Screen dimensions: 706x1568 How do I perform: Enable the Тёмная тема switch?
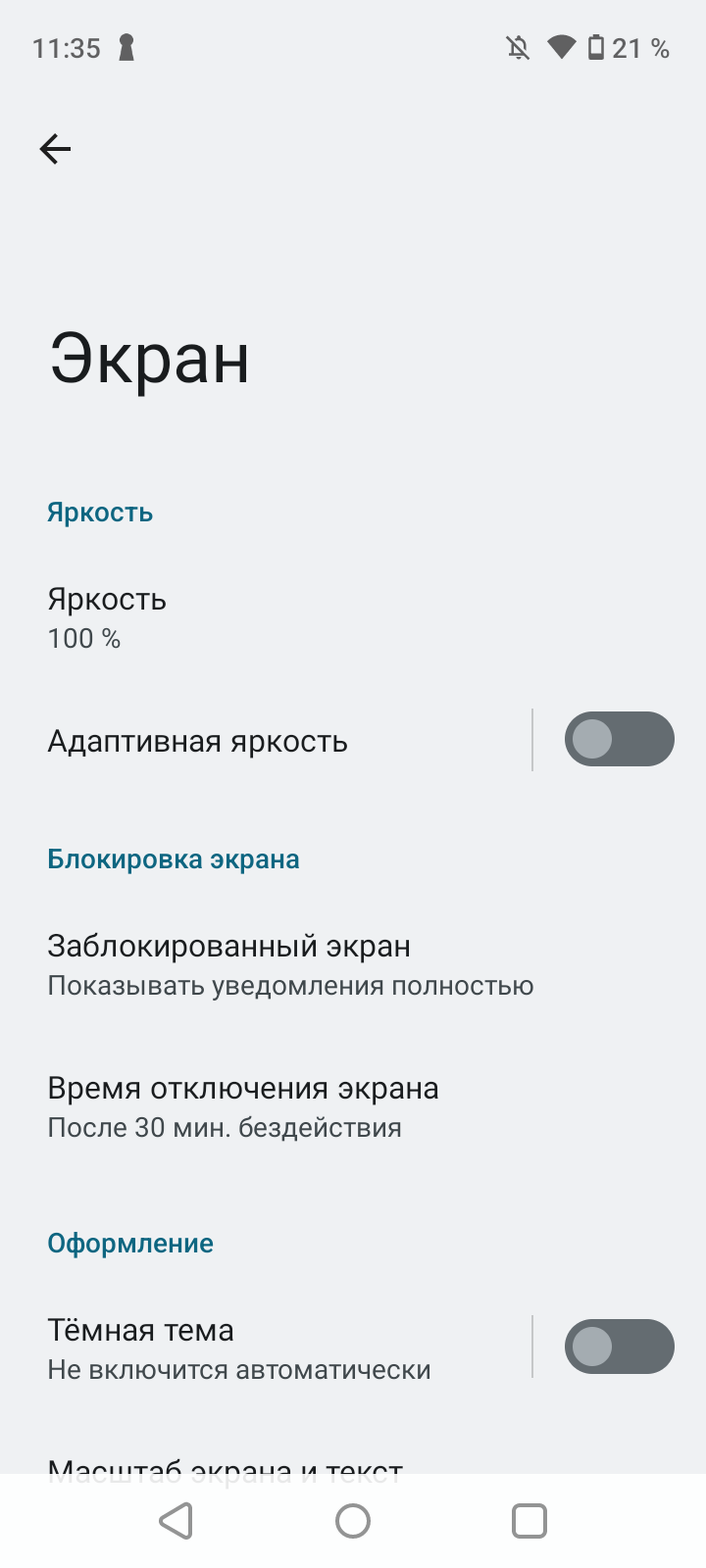(x=619, y=1347)
